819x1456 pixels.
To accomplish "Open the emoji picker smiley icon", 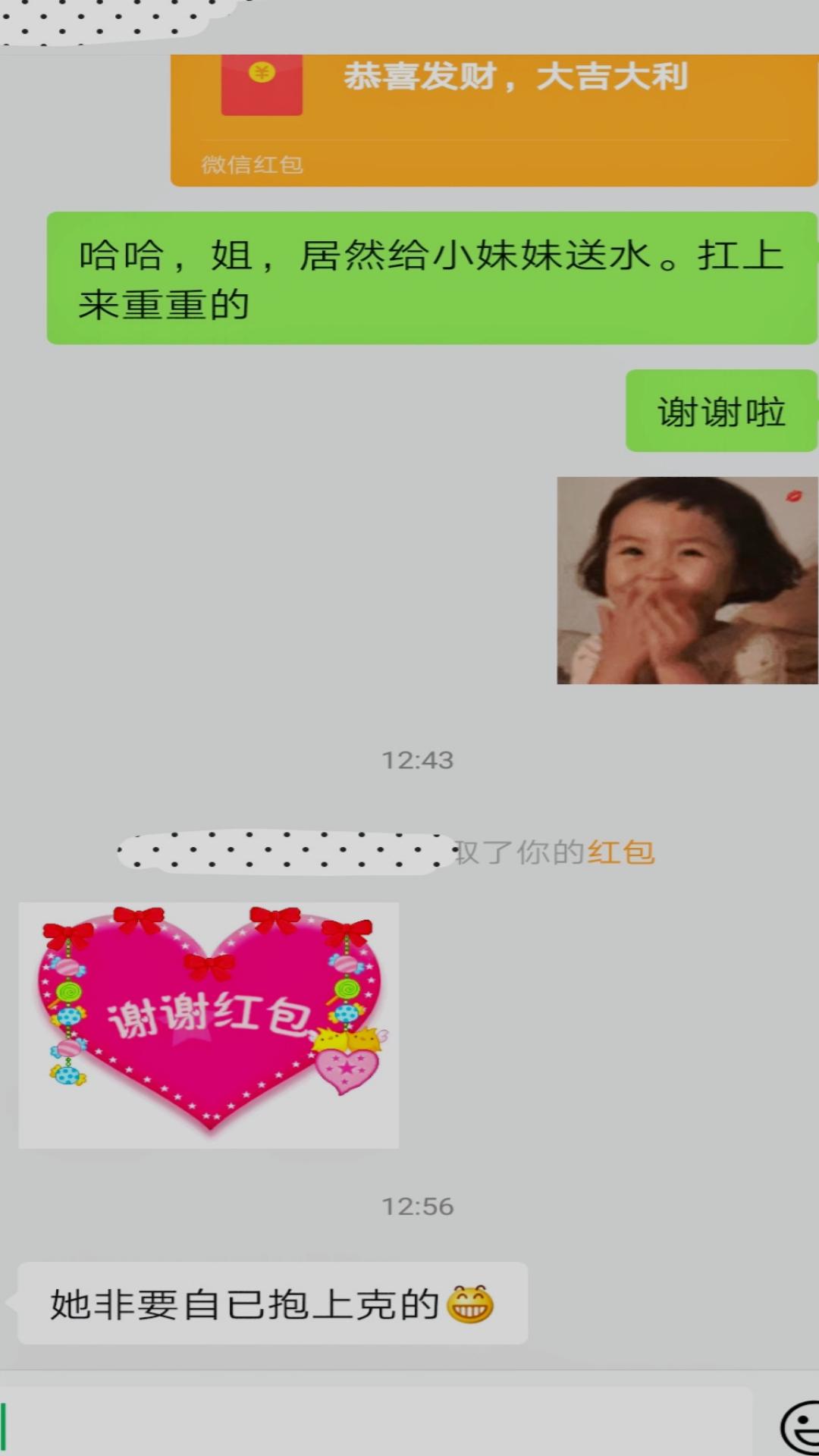I will click(x=801, y=1427).
